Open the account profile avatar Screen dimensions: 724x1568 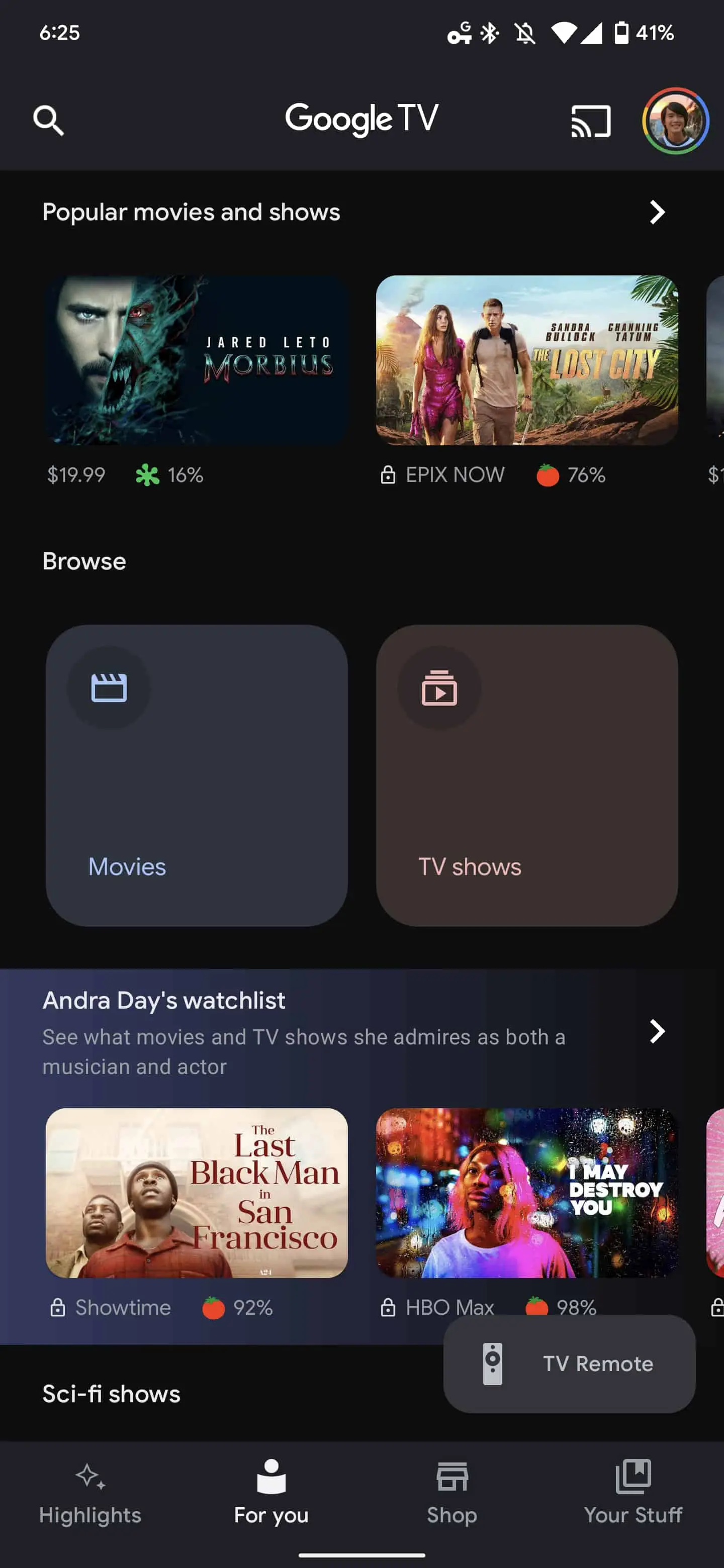(x=675, y=121)
